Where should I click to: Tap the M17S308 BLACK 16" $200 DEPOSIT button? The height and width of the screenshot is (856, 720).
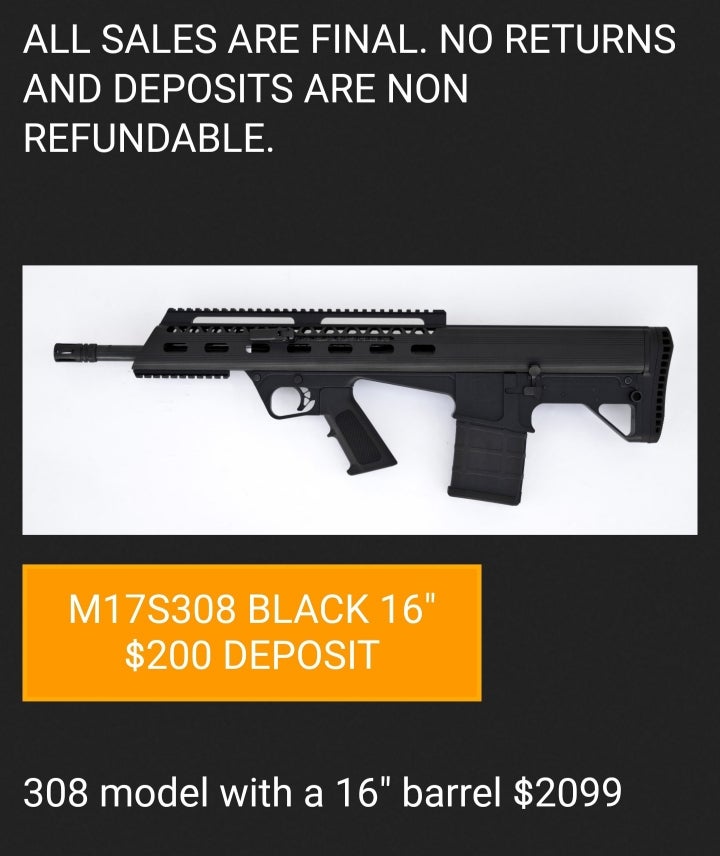252,632
